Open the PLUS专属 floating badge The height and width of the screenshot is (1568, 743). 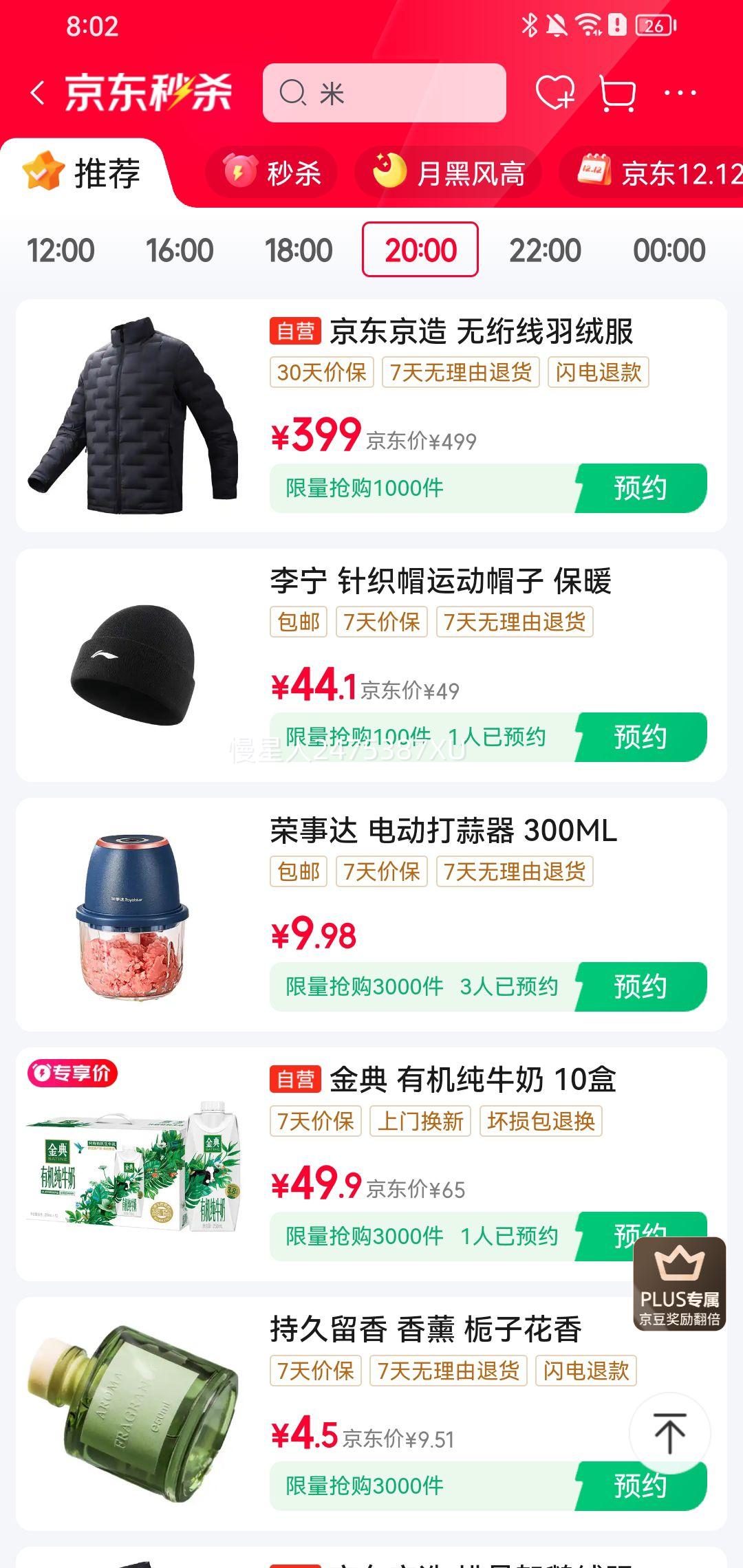(x=679, y=1284)
